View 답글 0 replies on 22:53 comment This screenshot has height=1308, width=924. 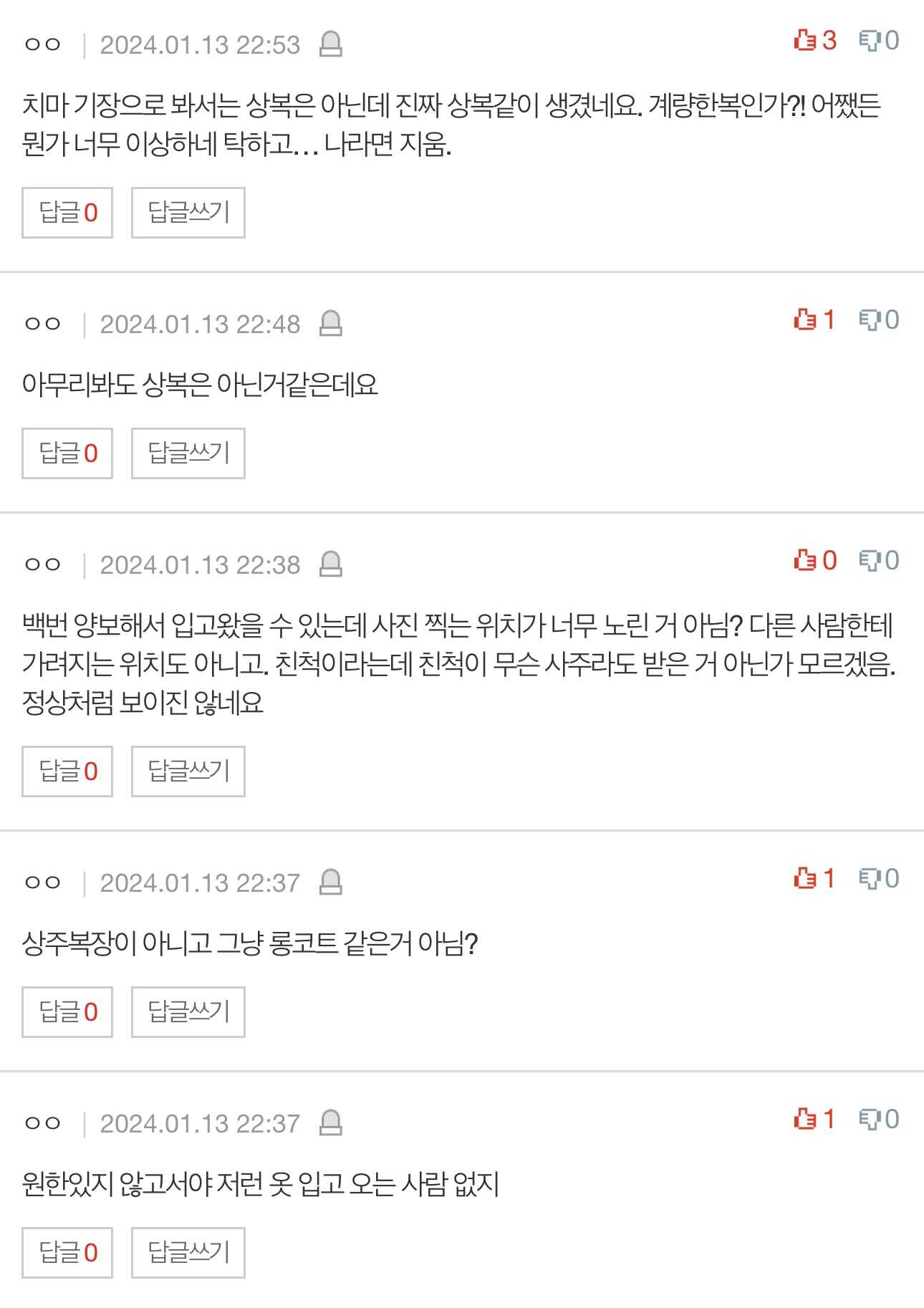[67, 213]
